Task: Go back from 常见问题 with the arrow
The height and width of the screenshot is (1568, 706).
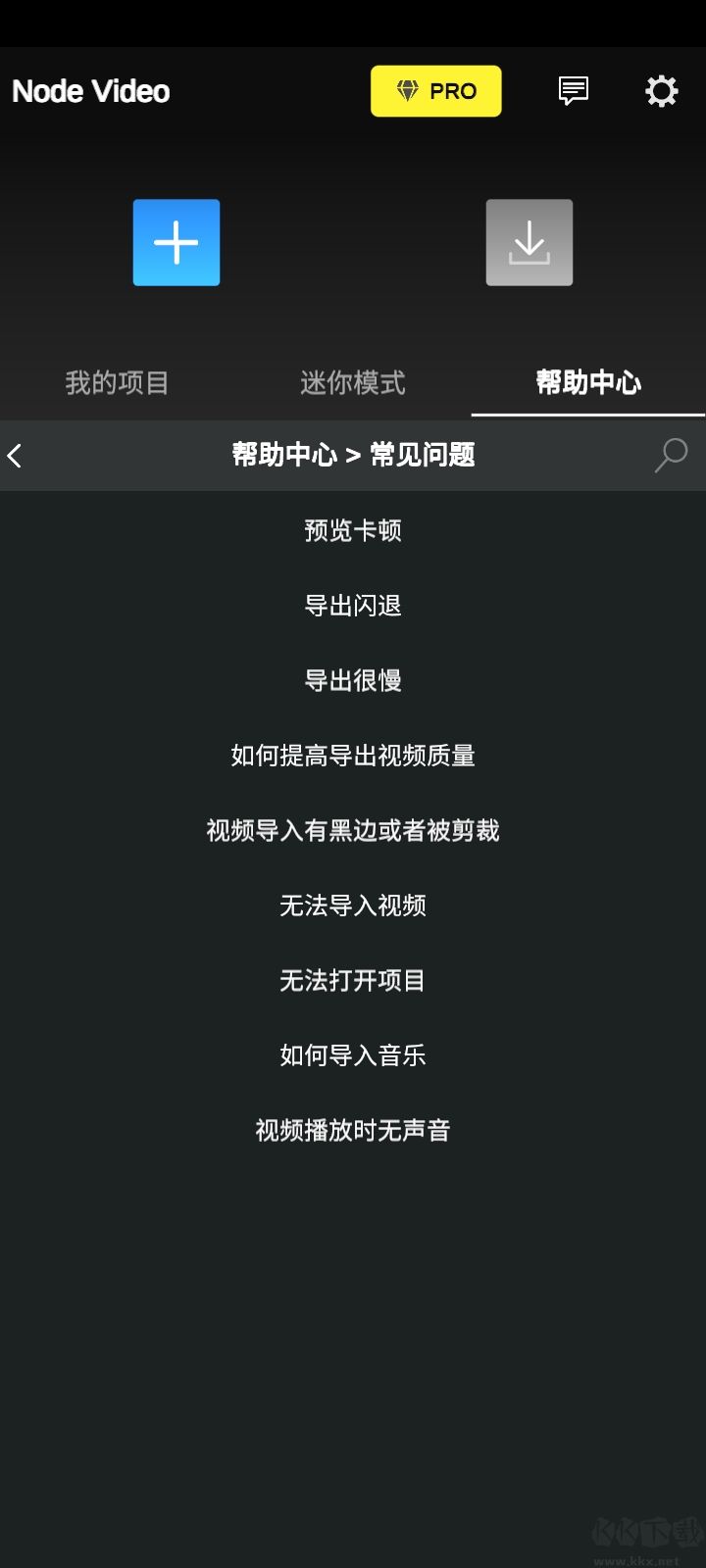Action: pos(16,456)
